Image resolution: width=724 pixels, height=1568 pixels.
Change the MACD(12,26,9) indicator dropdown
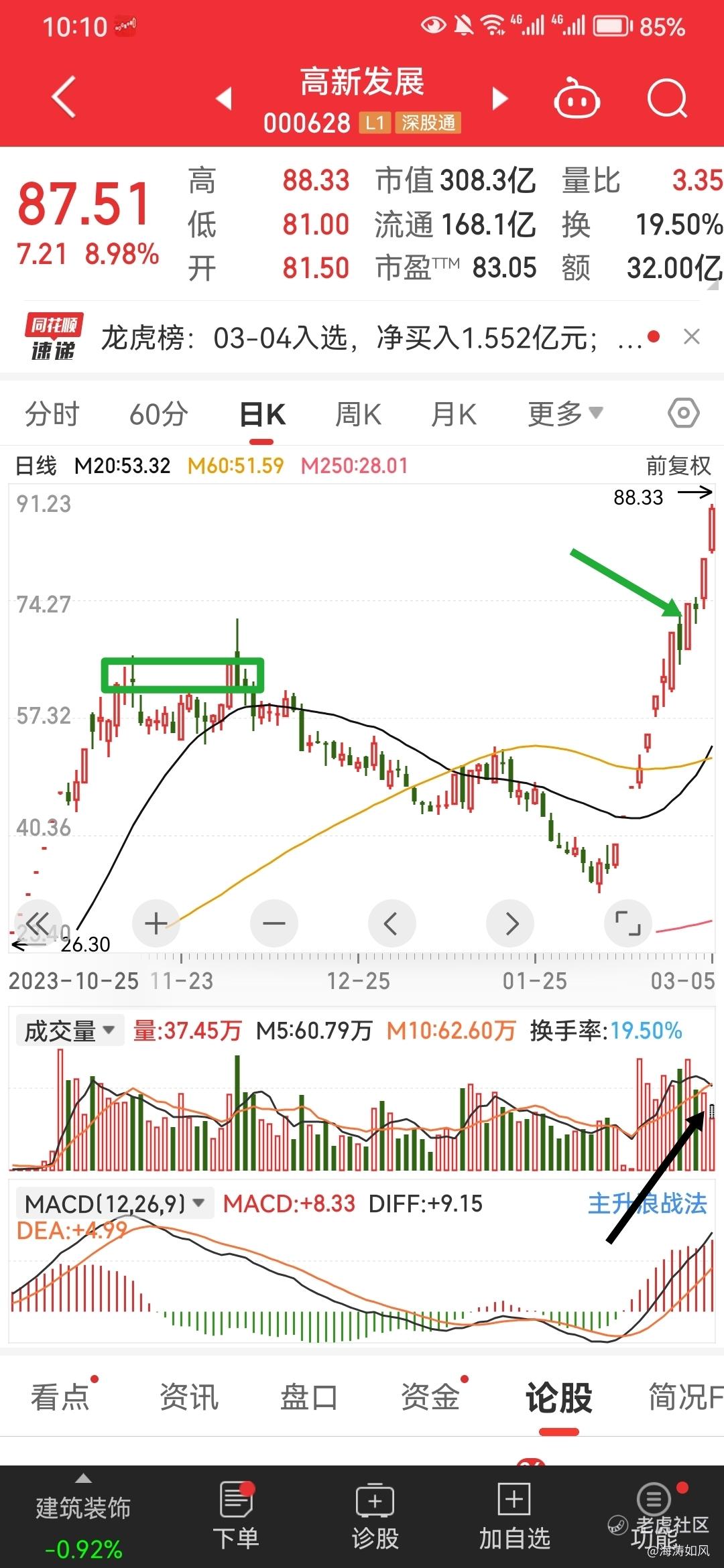click(x=114, y=1203)
